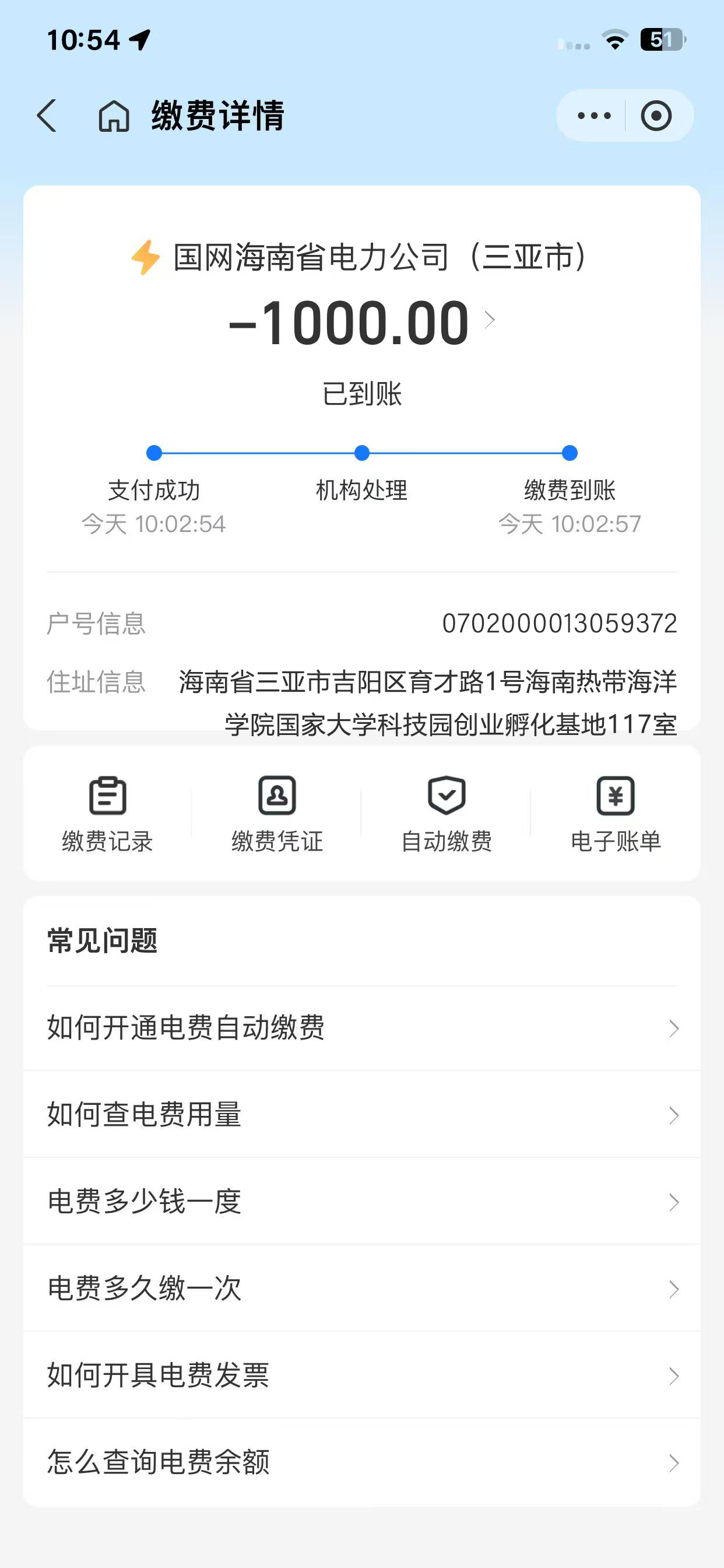The height and width of the screenshot is (1568, 724).
Task: Select the question 如何查电费用量
Action: (x=362, y=1115)
